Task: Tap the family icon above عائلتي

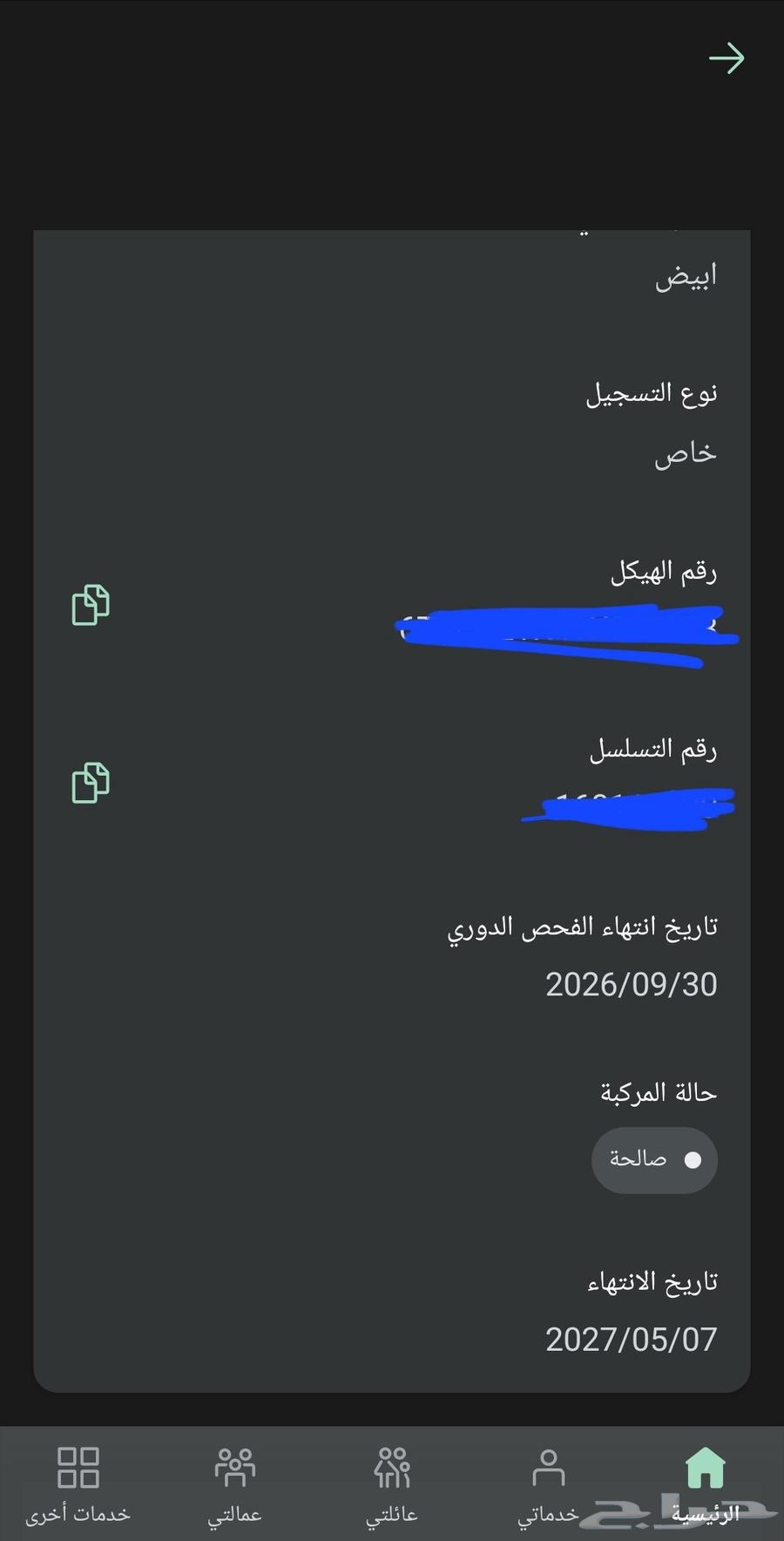Action: coord(392,1468)
